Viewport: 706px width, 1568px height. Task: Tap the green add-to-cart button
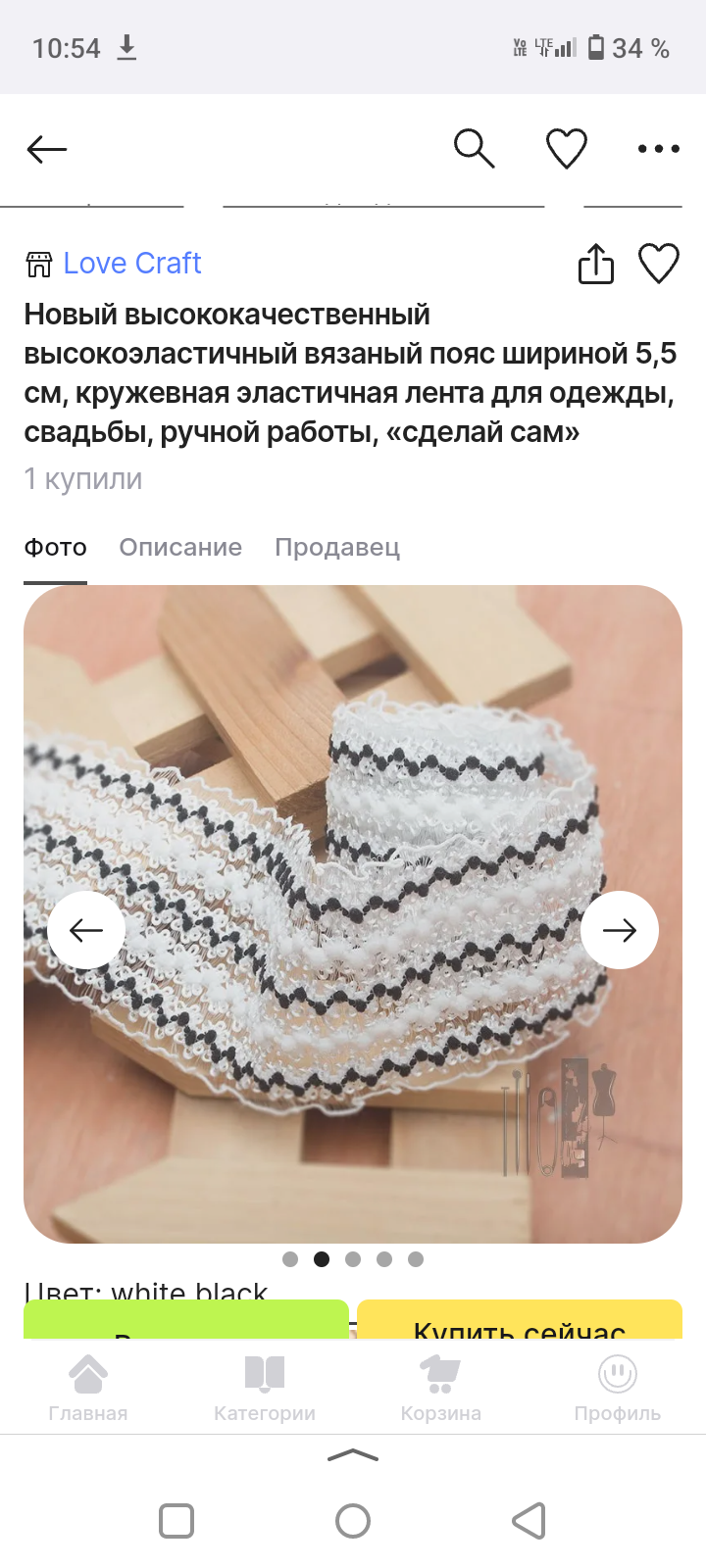tap(186, 1323)
